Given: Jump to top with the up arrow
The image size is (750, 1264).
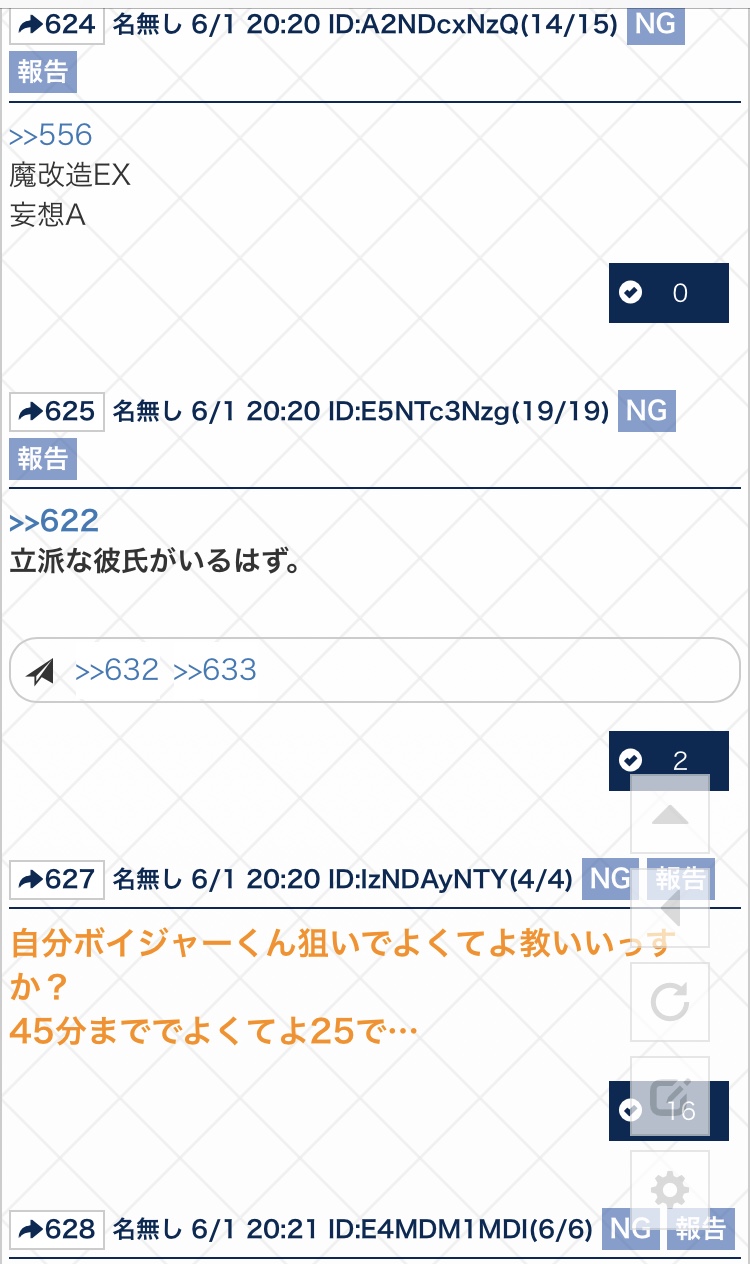Looking at the screenshot, I should [670, 814].
